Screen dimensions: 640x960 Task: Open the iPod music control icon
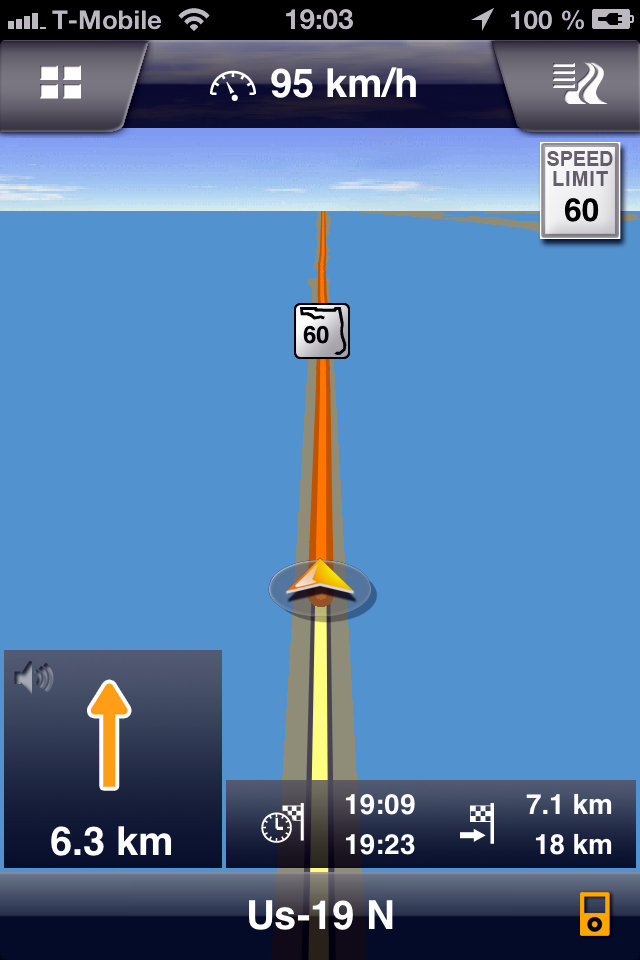coord(594,914)
